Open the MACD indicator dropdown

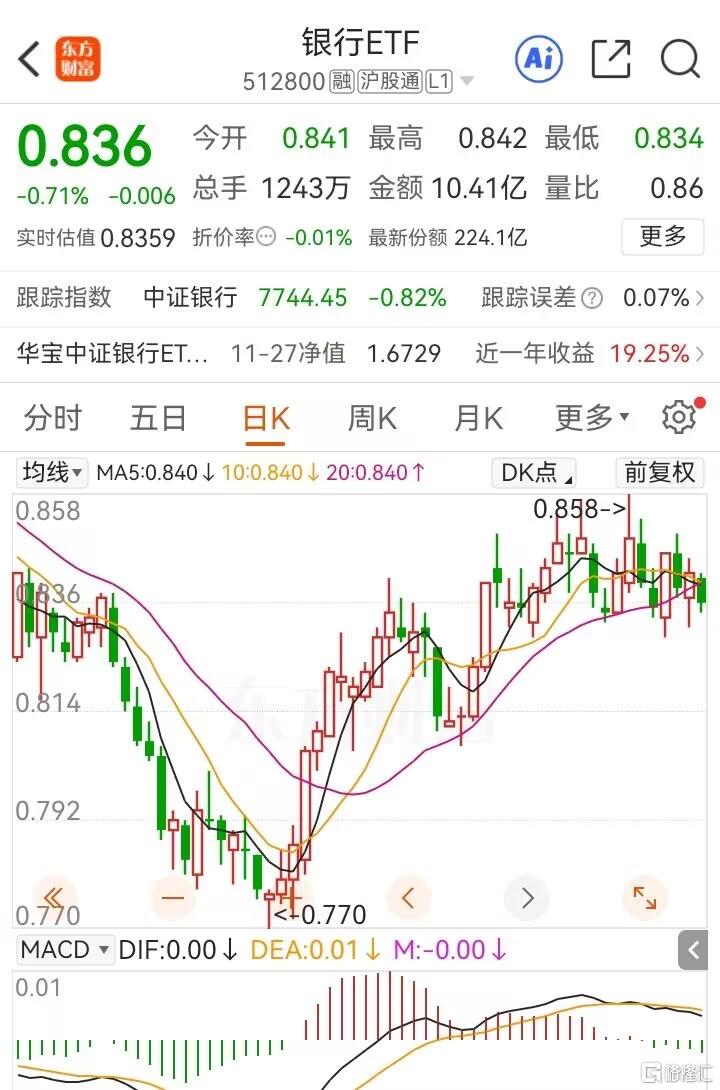[65, 950]
